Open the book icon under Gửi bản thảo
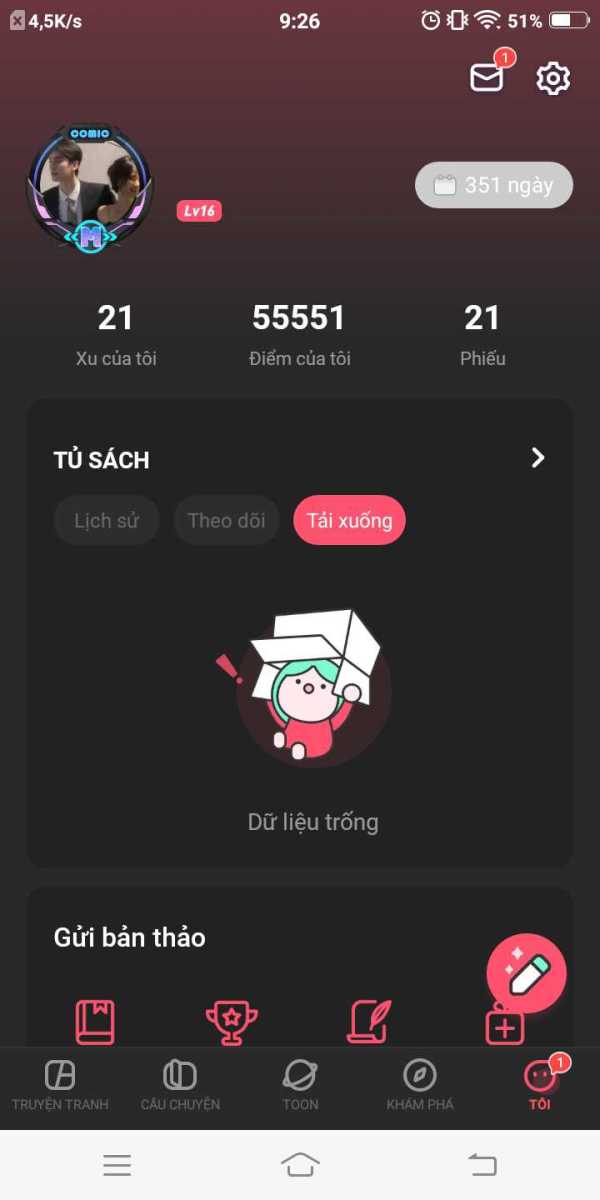 [x=96, y=1022]
